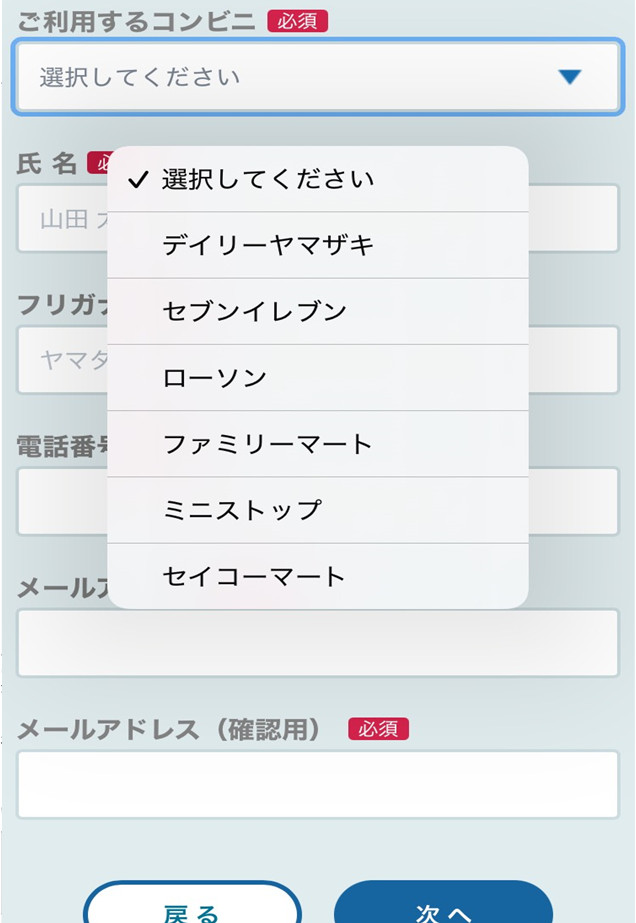Tap the ご利用するコンビニ dropdown field

pyautogui.click(x=317, y=77)
